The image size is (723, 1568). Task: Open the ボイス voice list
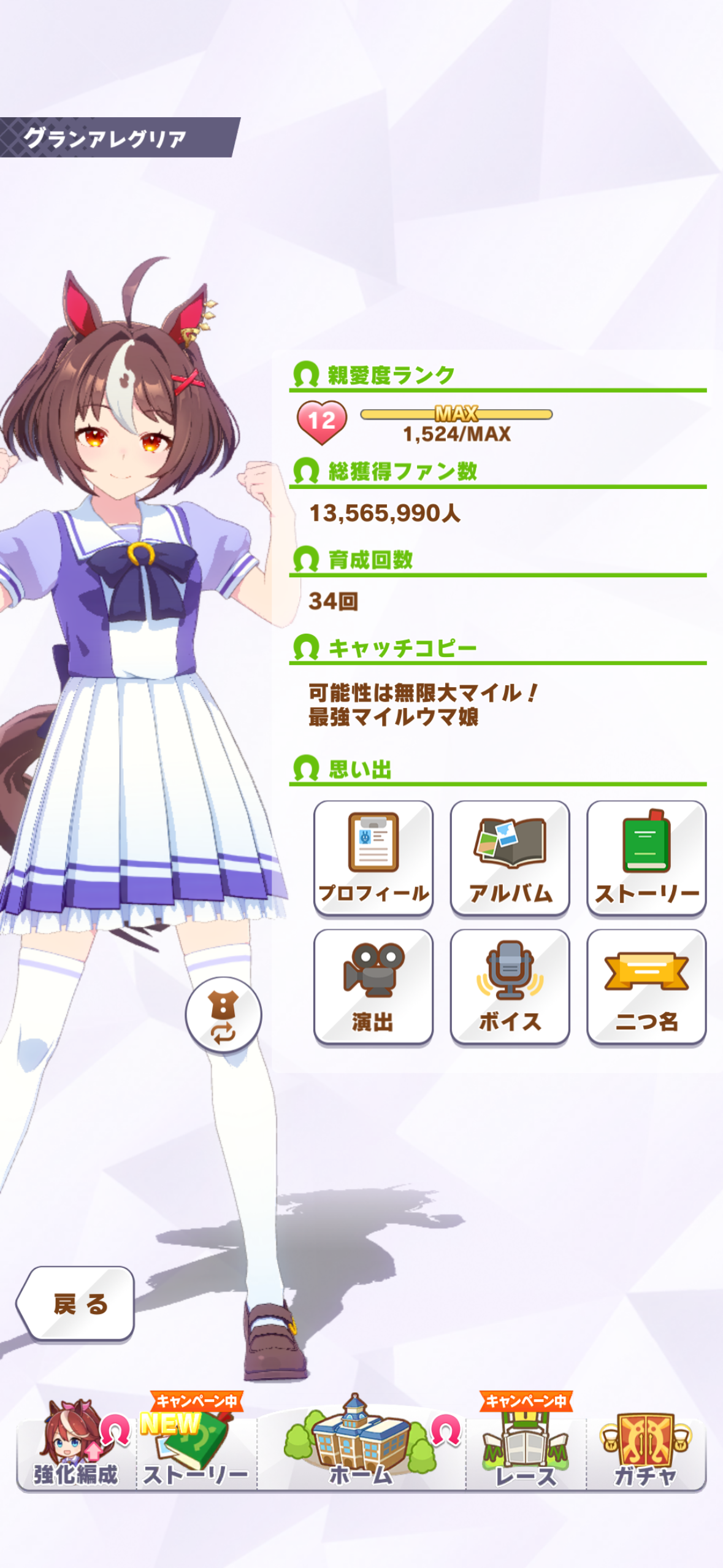pyautogui.click(x=510, y=986)
